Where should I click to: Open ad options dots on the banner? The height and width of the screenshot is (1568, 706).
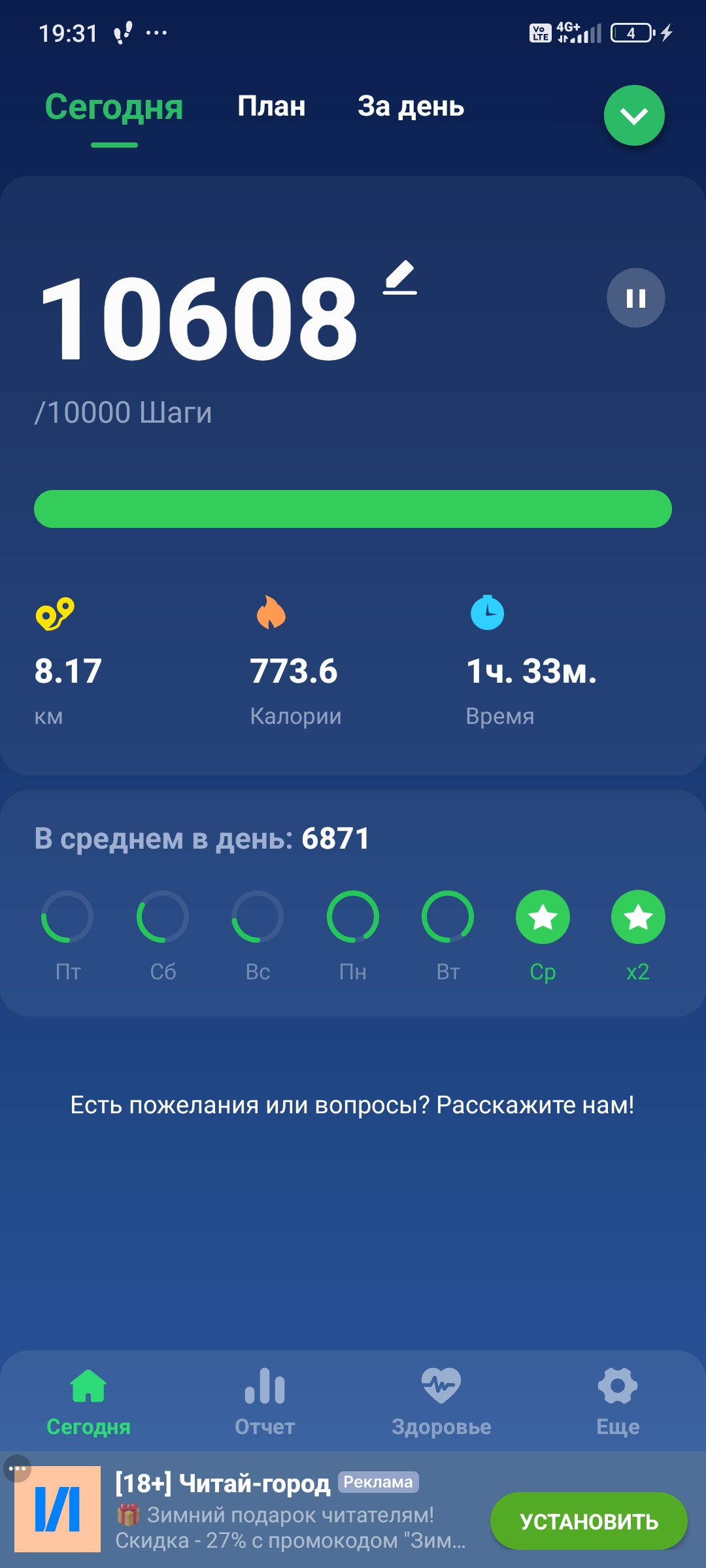[x=18, y=1469]
